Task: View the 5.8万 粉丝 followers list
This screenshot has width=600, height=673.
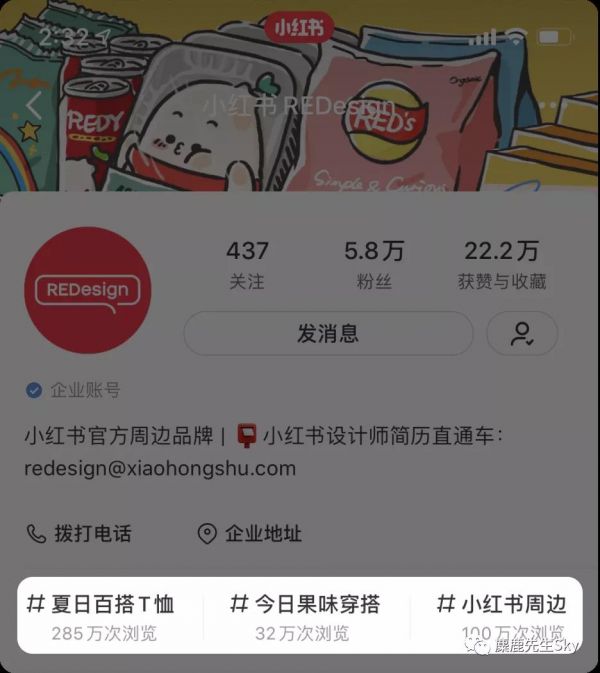Action: (374, 264)
